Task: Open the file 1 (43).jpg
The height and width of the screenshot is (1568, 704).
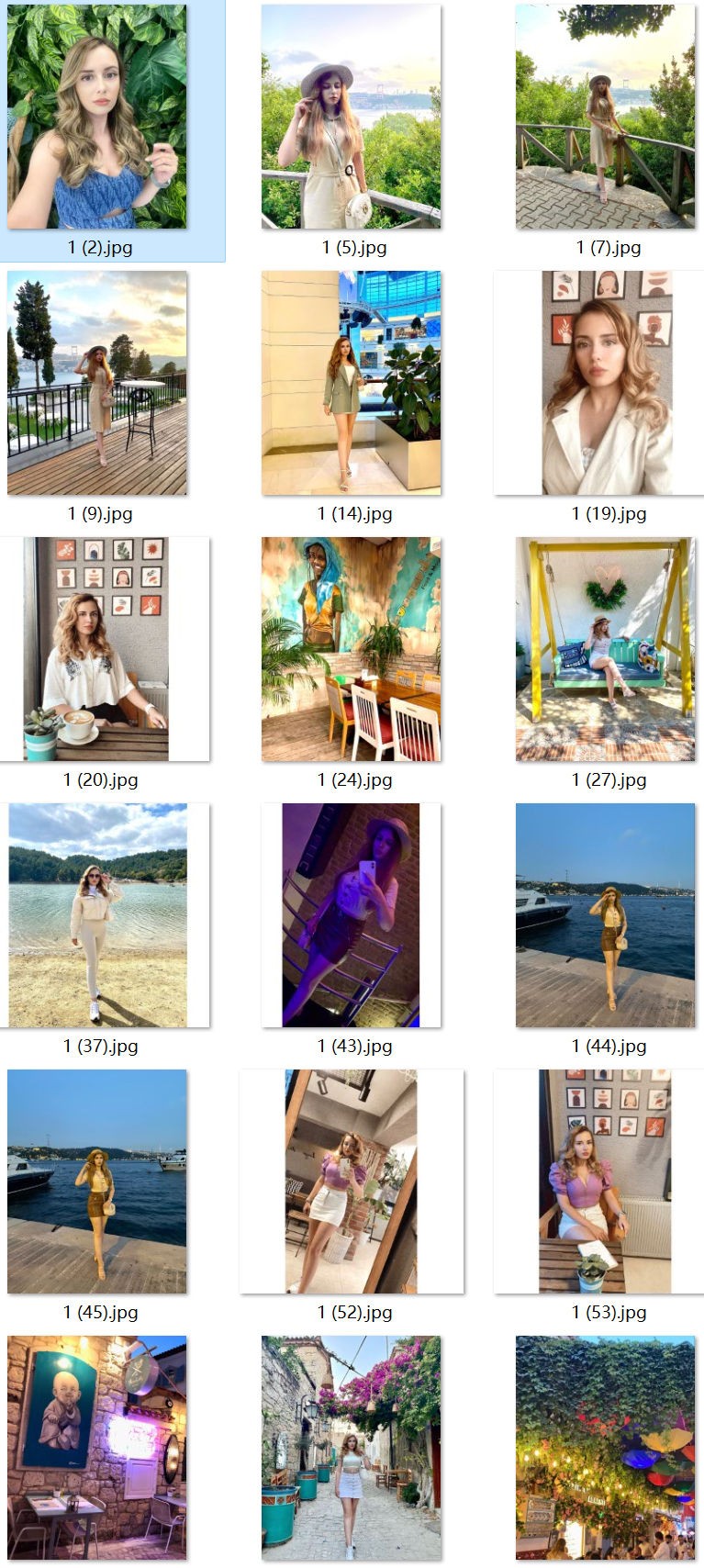Action: point(352,915)
